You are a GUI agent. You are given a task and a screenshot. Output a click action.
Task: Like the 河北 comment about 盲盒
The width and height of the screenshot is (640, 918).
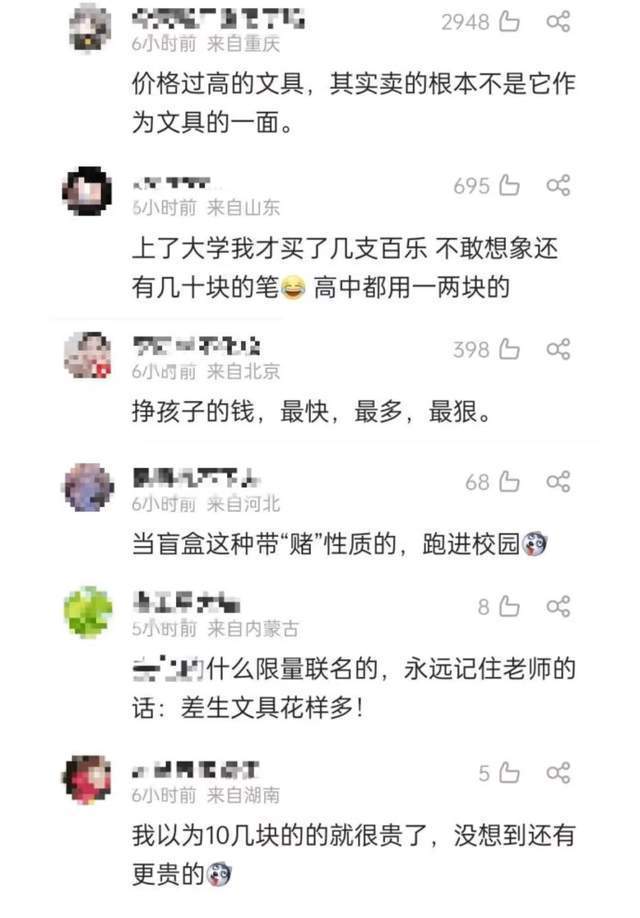509,483
